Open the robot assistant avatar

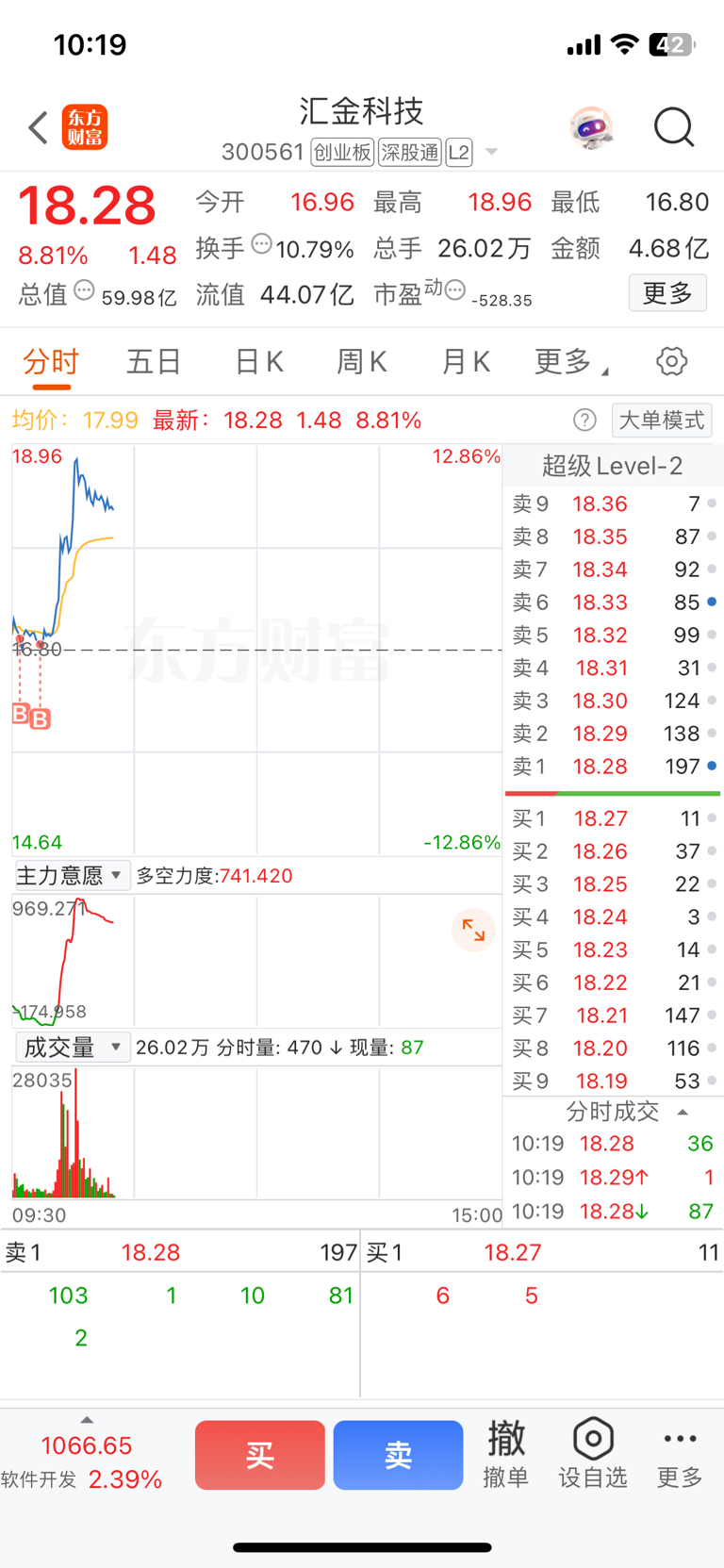pyautogui.click(x=592, y=127)
